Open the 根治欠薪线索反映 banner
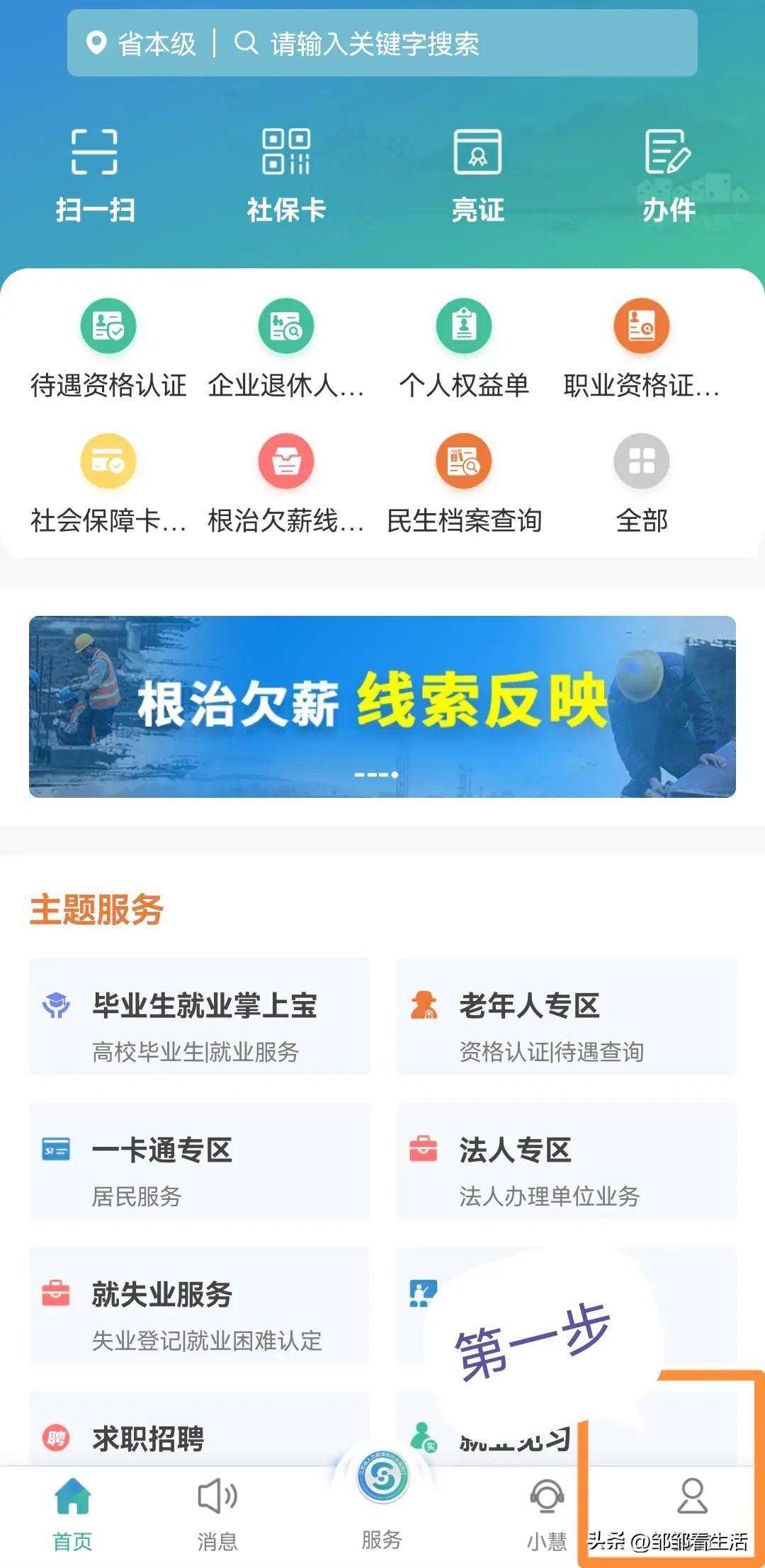765x1568 pixels. coord(382,706)
